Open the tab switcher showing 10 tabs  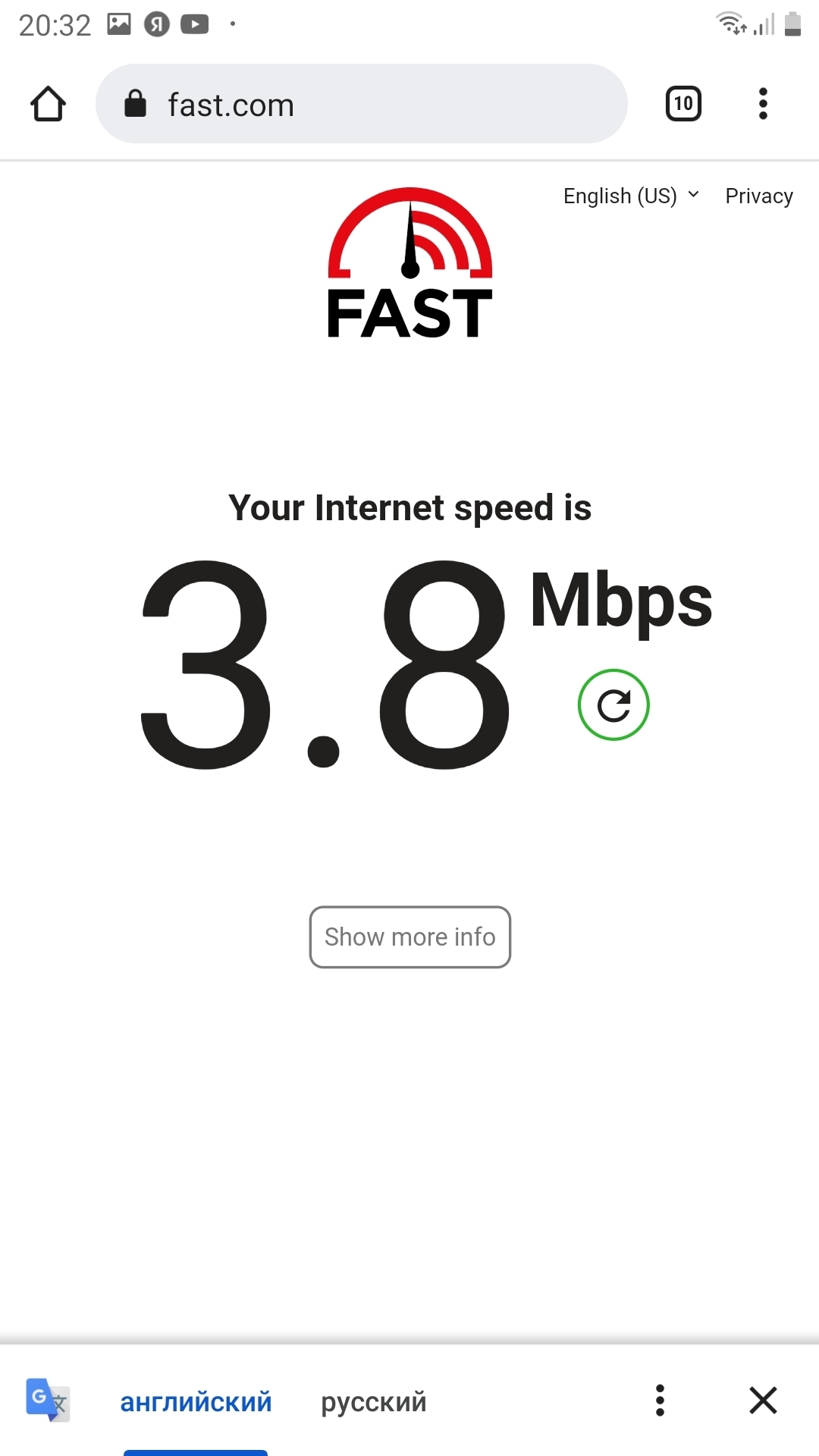pyautogui.click(x=683, y=104)
